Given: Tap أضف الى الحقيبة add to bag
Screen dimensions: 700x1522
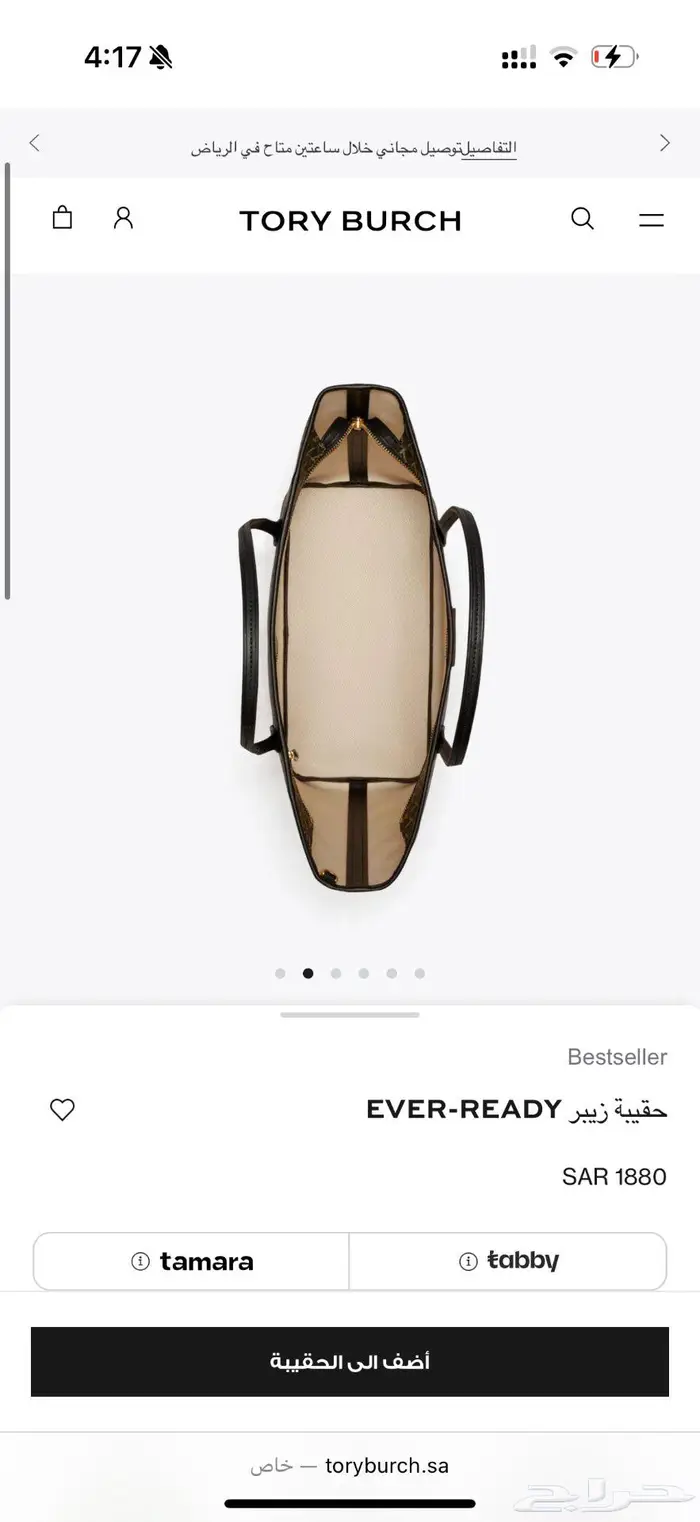Looking at the screenshot, I should point(350,1361).
